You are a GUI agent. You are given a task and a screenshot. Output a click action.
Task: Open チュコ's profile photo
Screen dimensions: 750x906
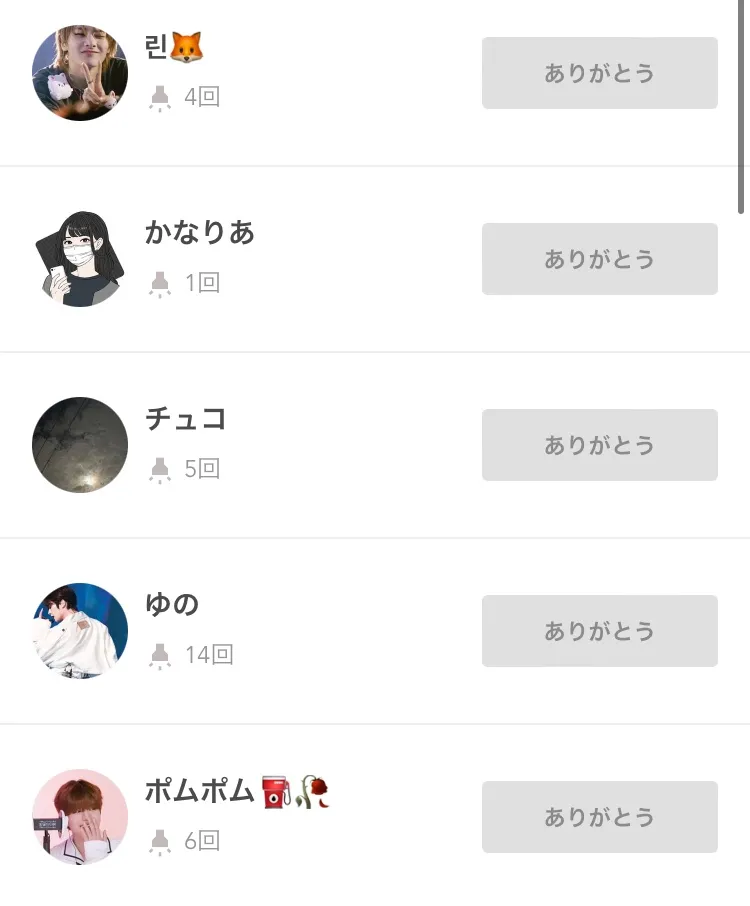pos(80,445)
